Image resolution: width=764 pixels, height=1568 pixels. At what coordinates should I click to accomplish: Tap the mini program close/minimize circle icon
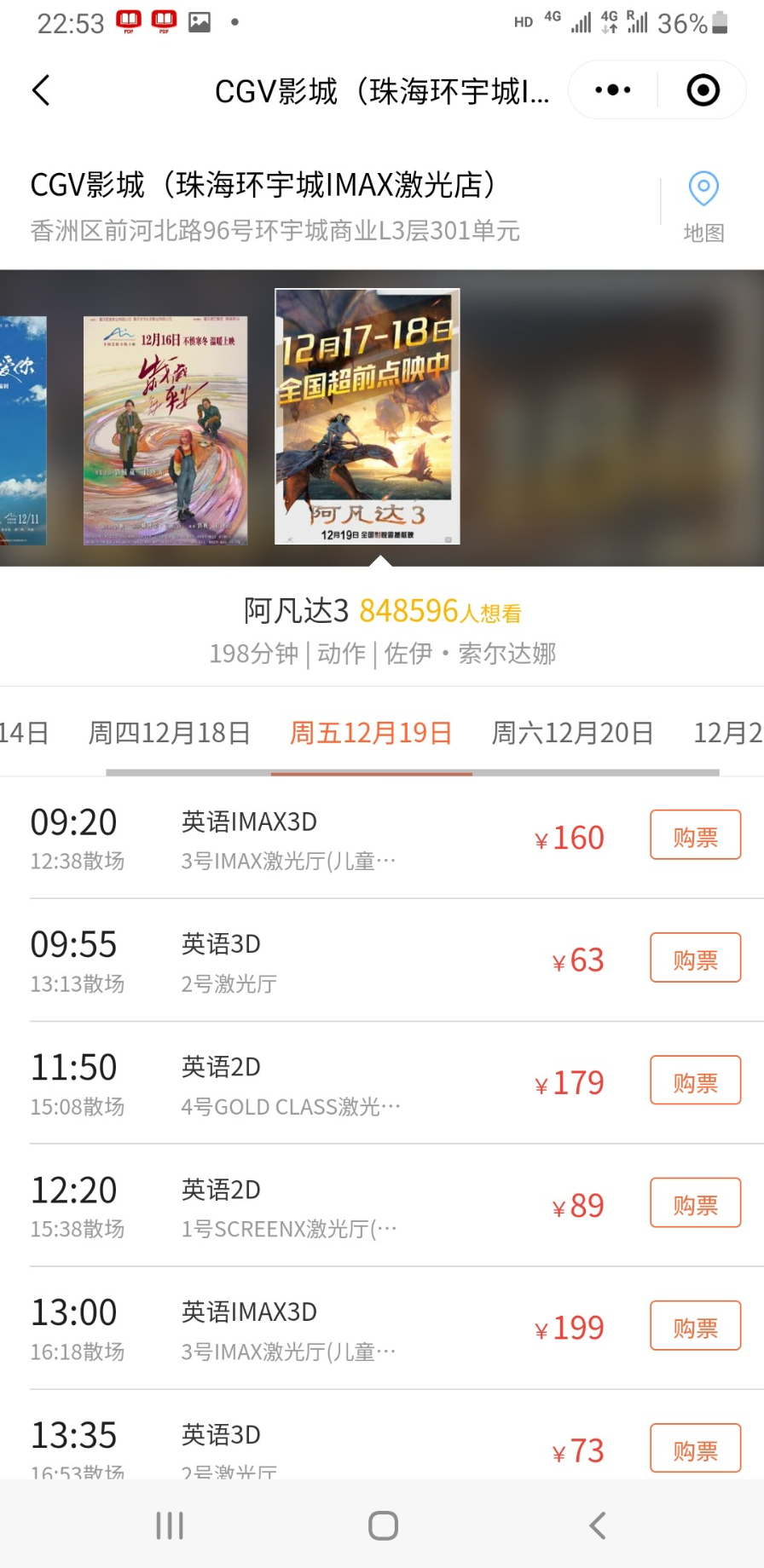(x=703, y=89)
